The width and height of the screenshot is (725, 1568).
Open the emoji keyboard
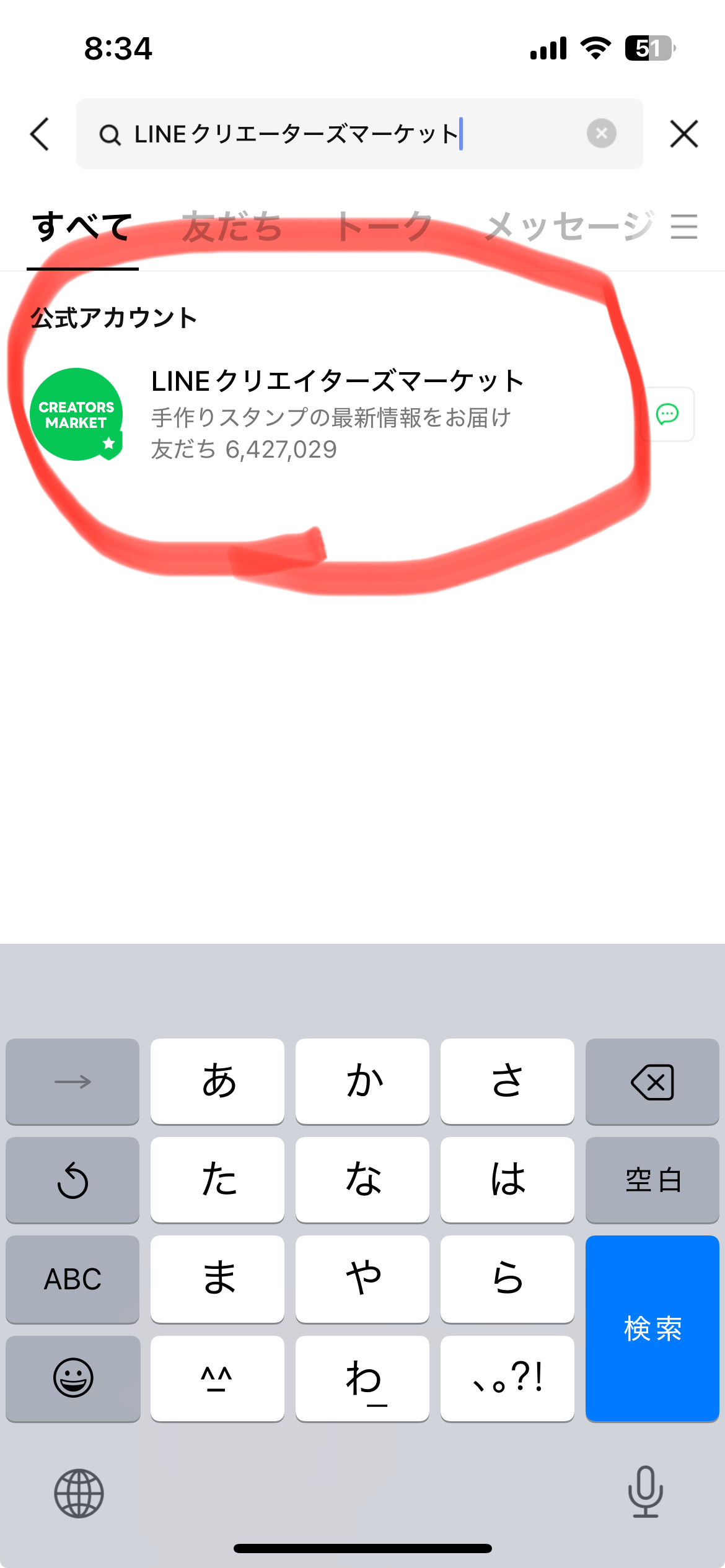[72, 1378]
